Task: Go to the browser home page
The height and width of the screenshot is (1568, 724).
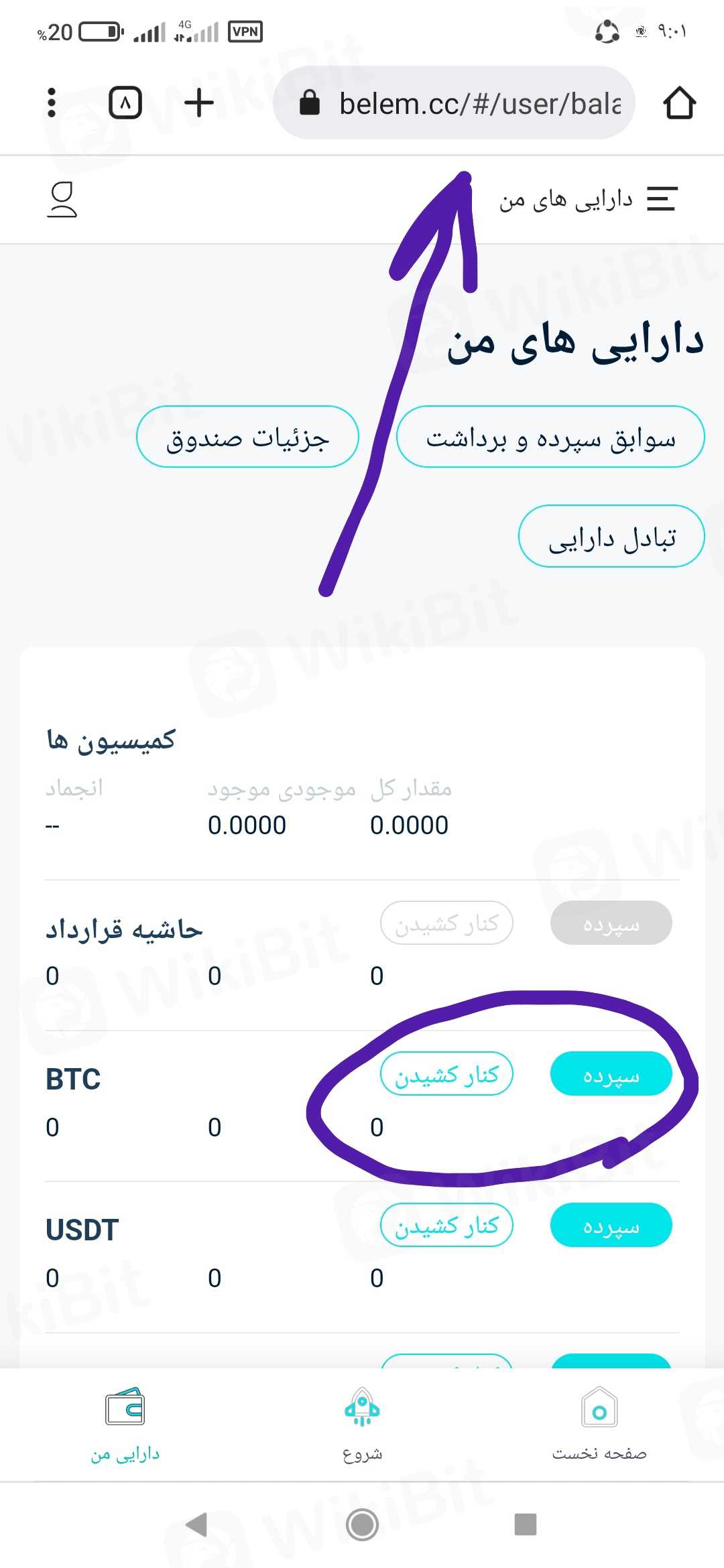Action: click(x=679, y=103)
